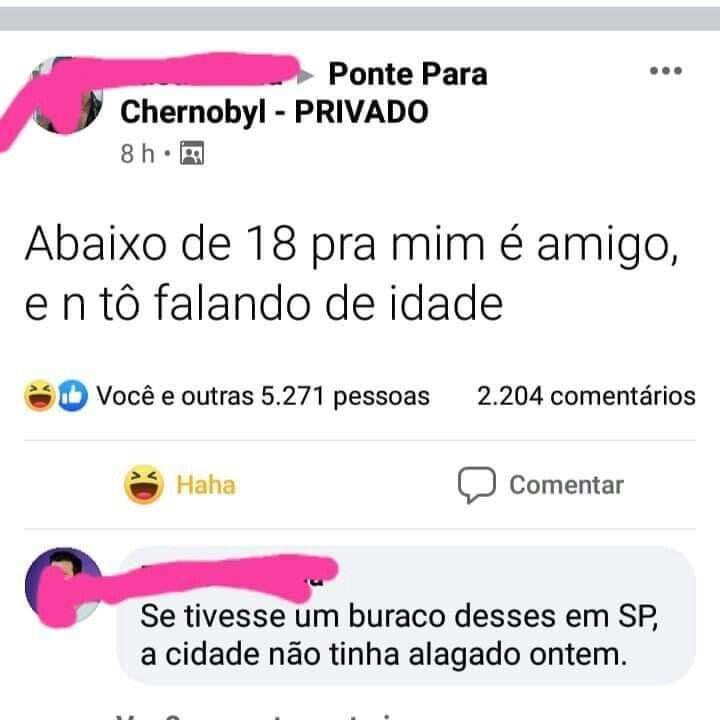Tap Comentar to write a comment
Image resolution: width=720 pixels, height=720 pixels.
click(541, 485)
